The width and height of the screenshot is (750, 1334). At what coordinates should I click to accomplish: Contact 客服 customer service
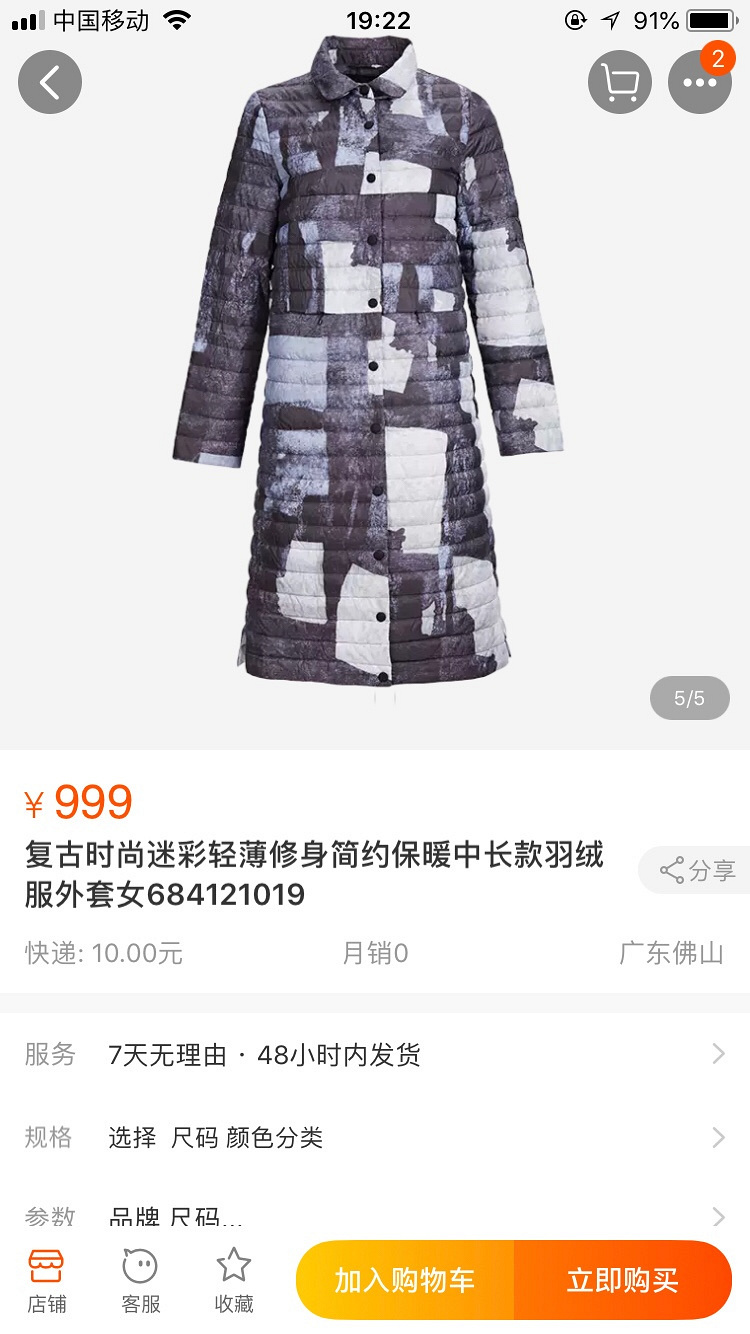point(140,1279)
